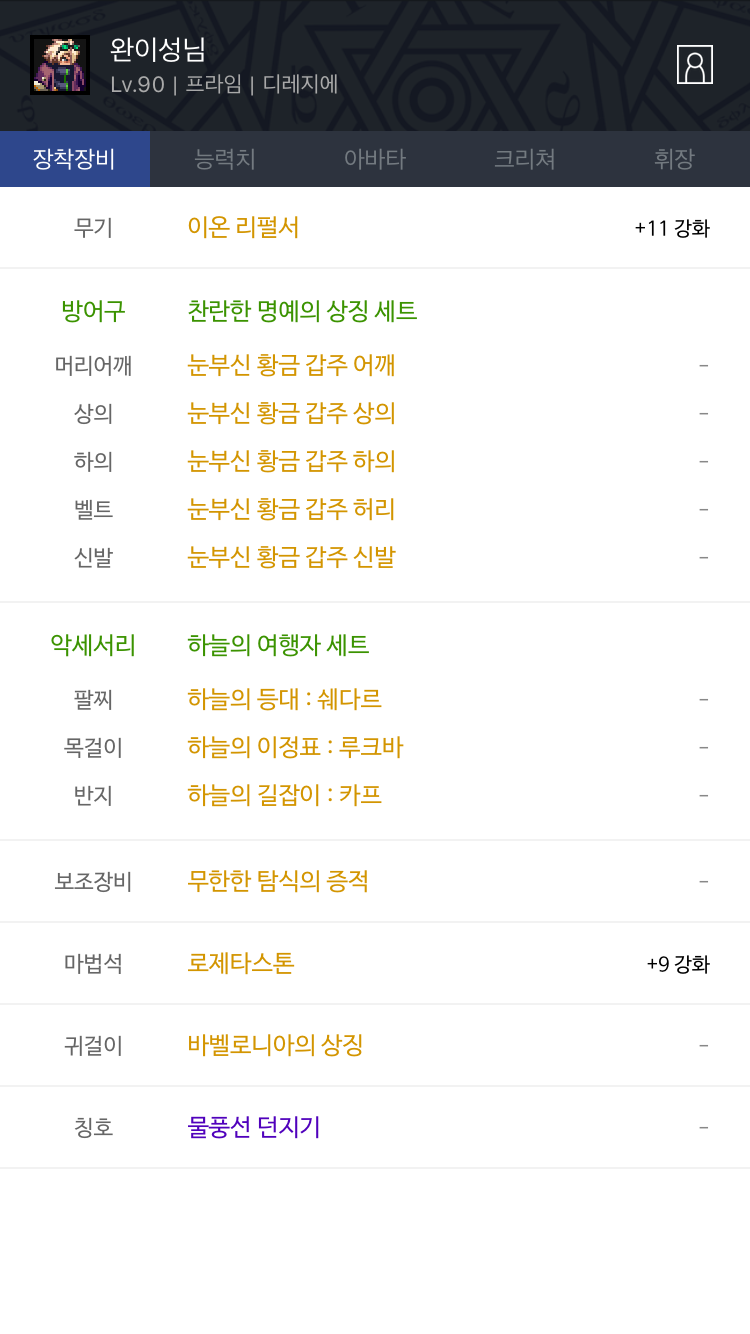The height and width of the screenshot is (1334, 750).
Task: View 찬란한 명예의 상징 세트 info
Action: click(x=302, y=311)
